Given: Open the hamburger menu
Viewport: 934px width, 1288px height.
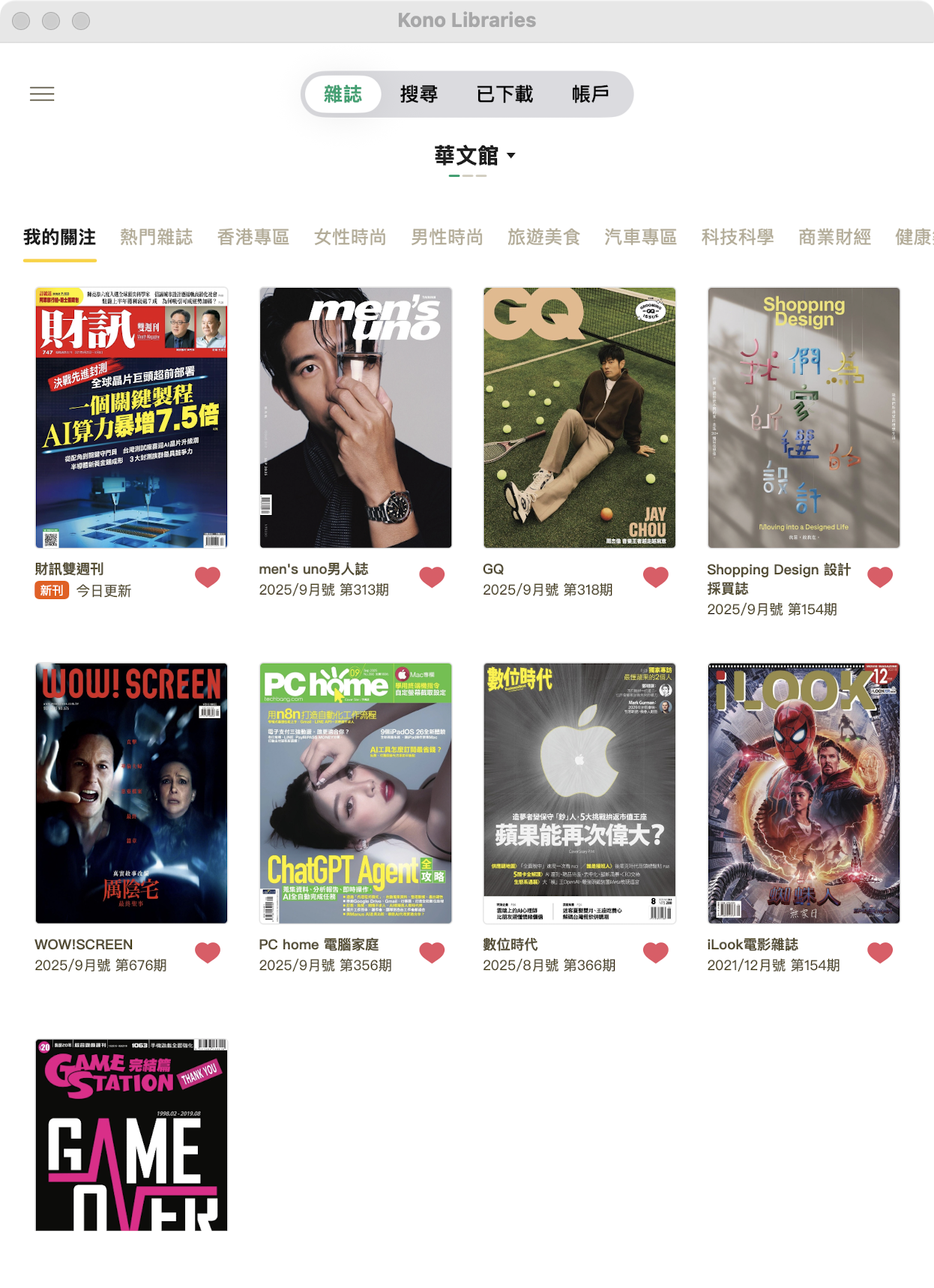Looking at the screenshot, I should [x=42, y=94].
